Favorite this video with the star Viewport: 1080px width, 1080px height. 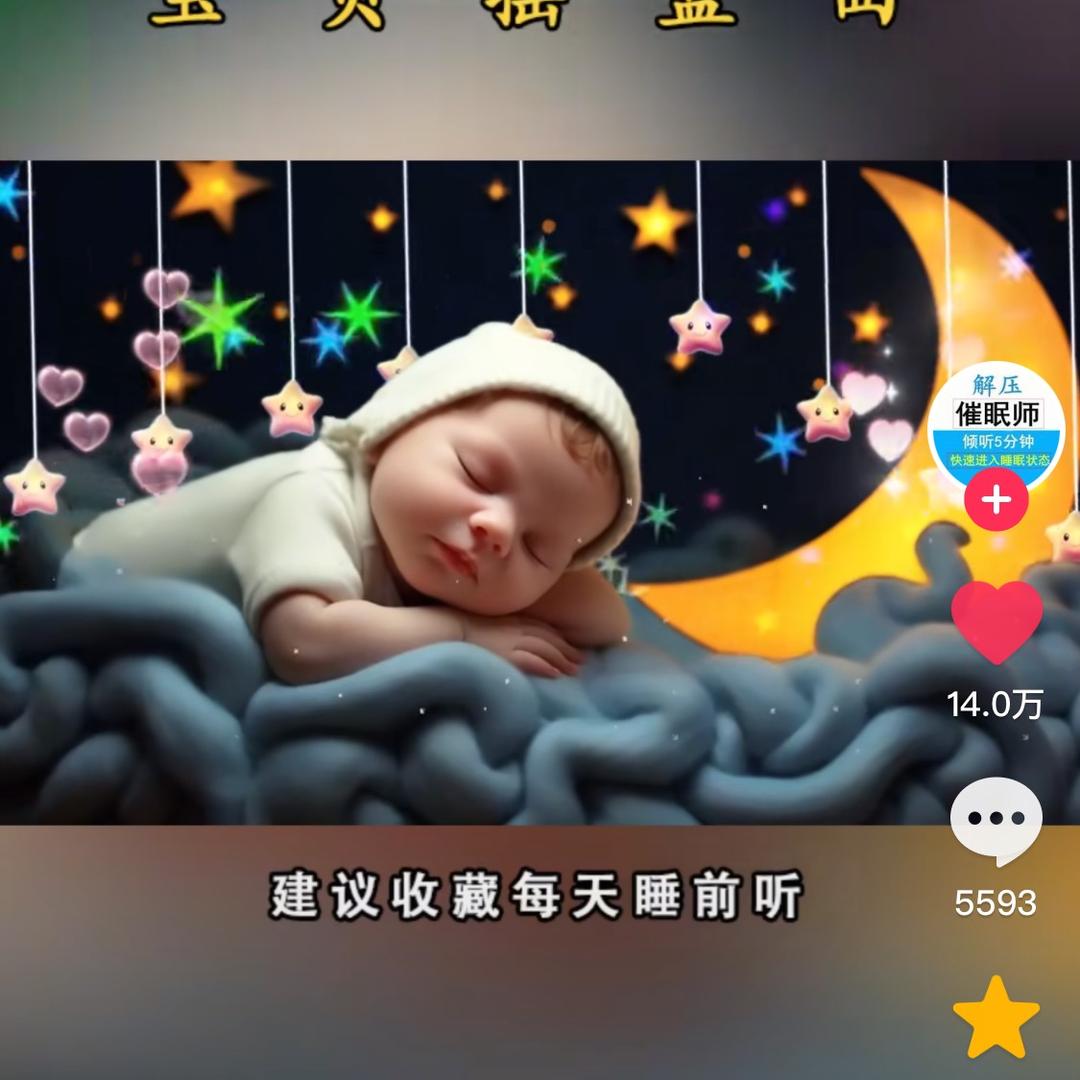click(x=996, y=1018)
